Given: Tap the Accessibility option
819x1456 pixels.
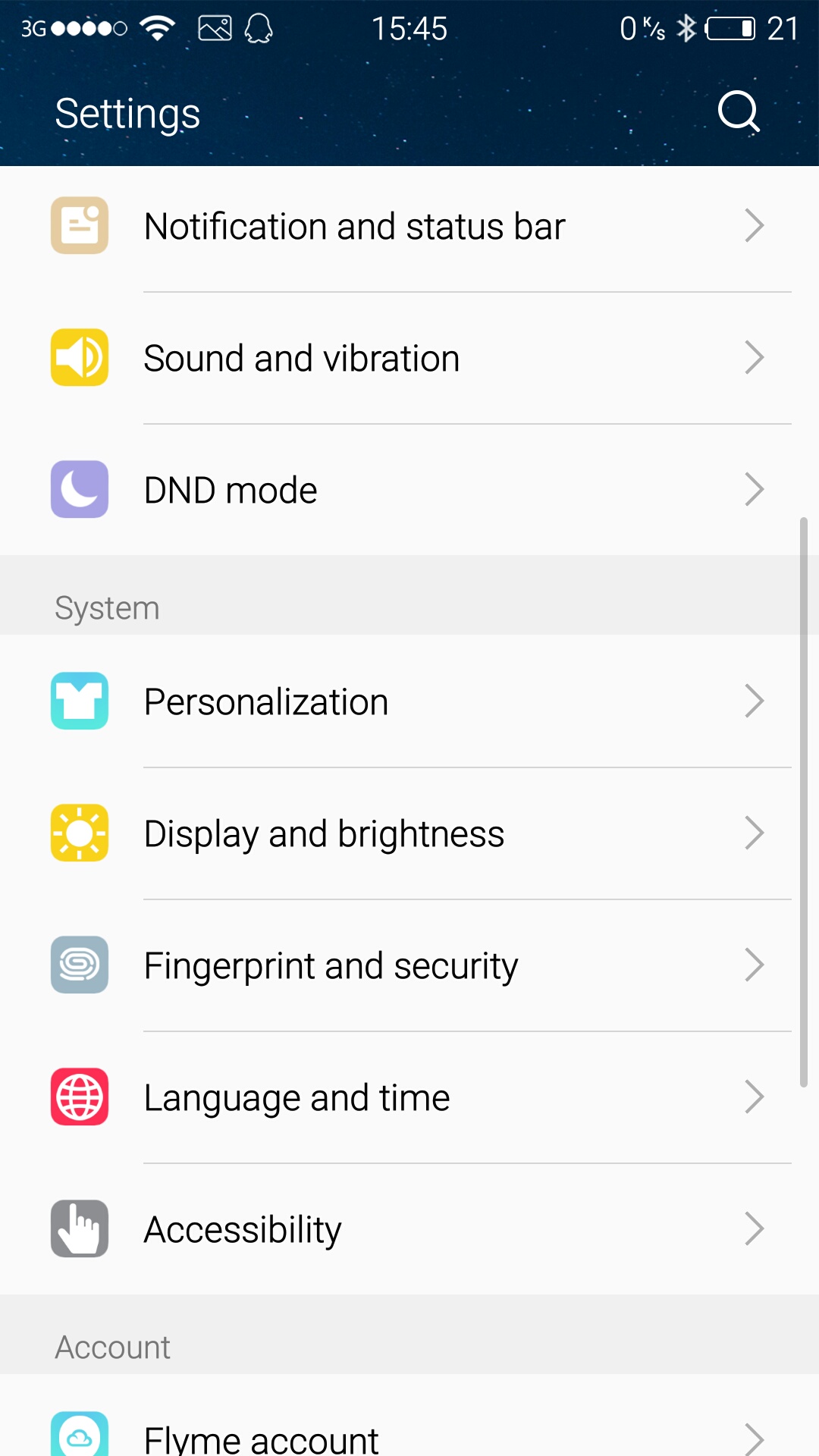Looking at the screenshot, I should coord(409,1229).
